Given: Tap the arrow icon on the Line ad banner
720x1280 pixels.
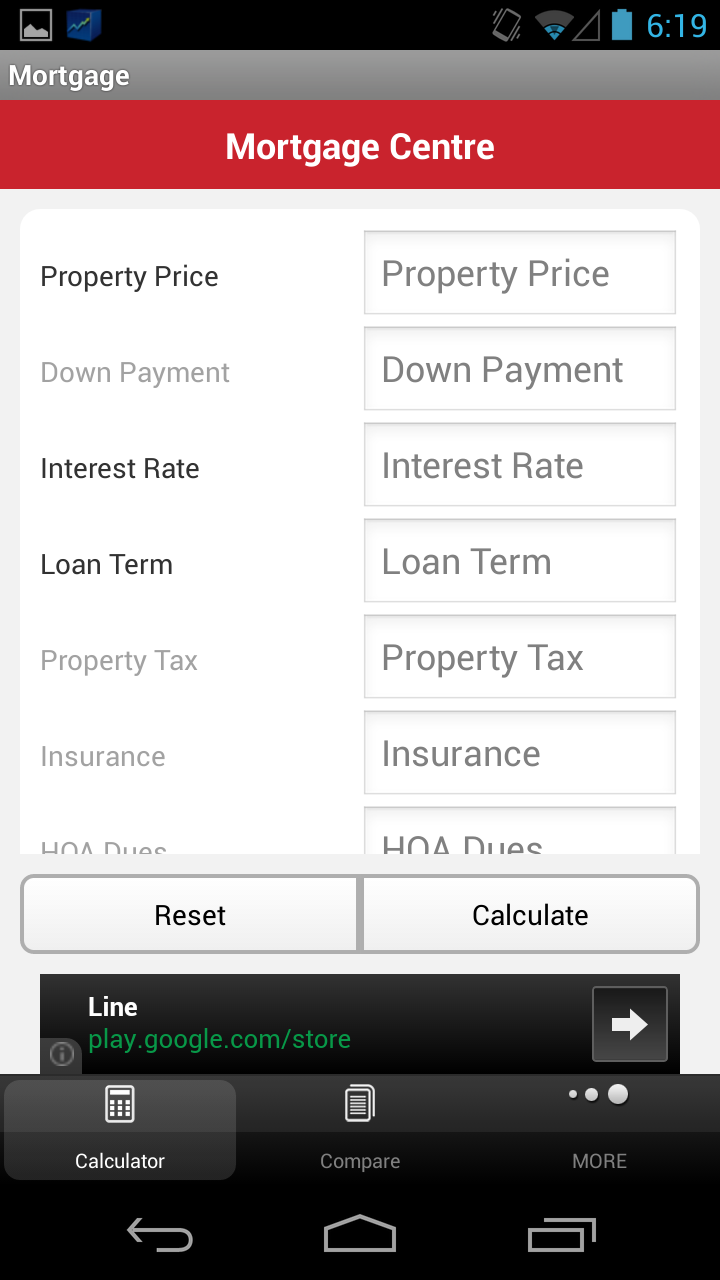Looking at the screenshot, I should coord(629,1024).
